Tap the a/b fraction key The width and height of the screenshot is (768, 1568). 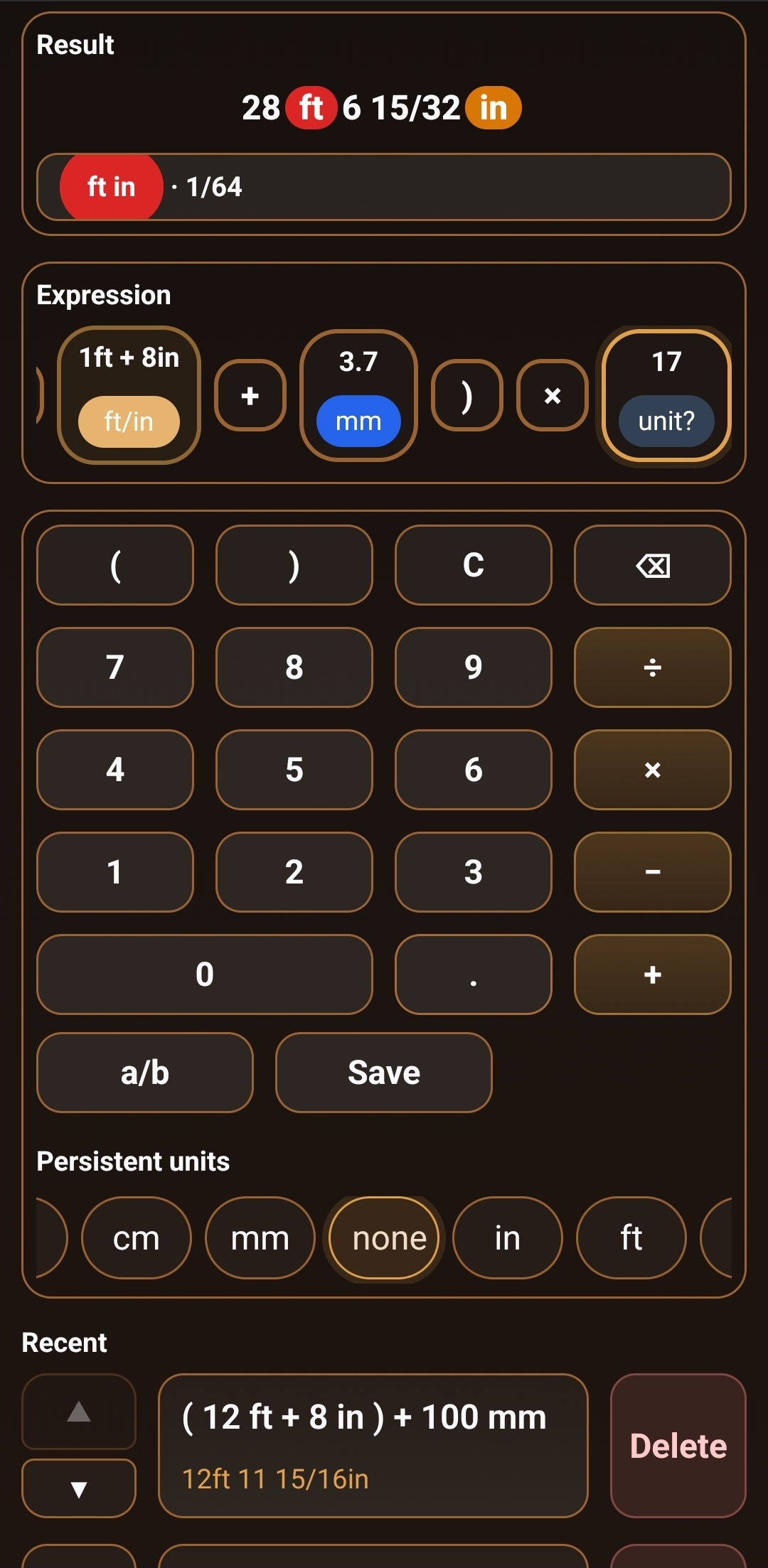tap(144, 1072)
